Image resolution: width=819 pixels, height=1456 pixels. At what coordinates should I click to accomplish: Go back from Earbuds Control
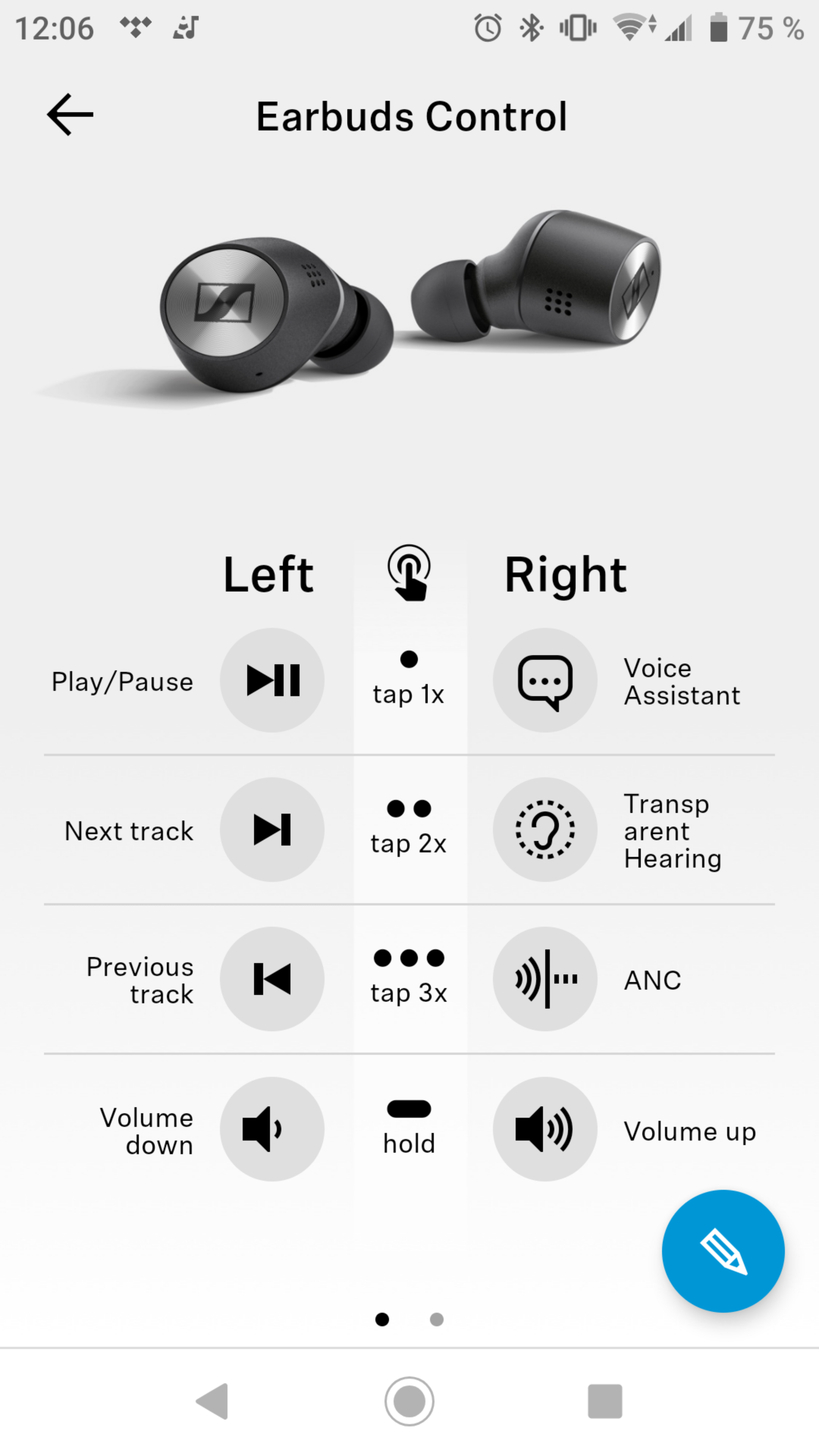point(70,115)
